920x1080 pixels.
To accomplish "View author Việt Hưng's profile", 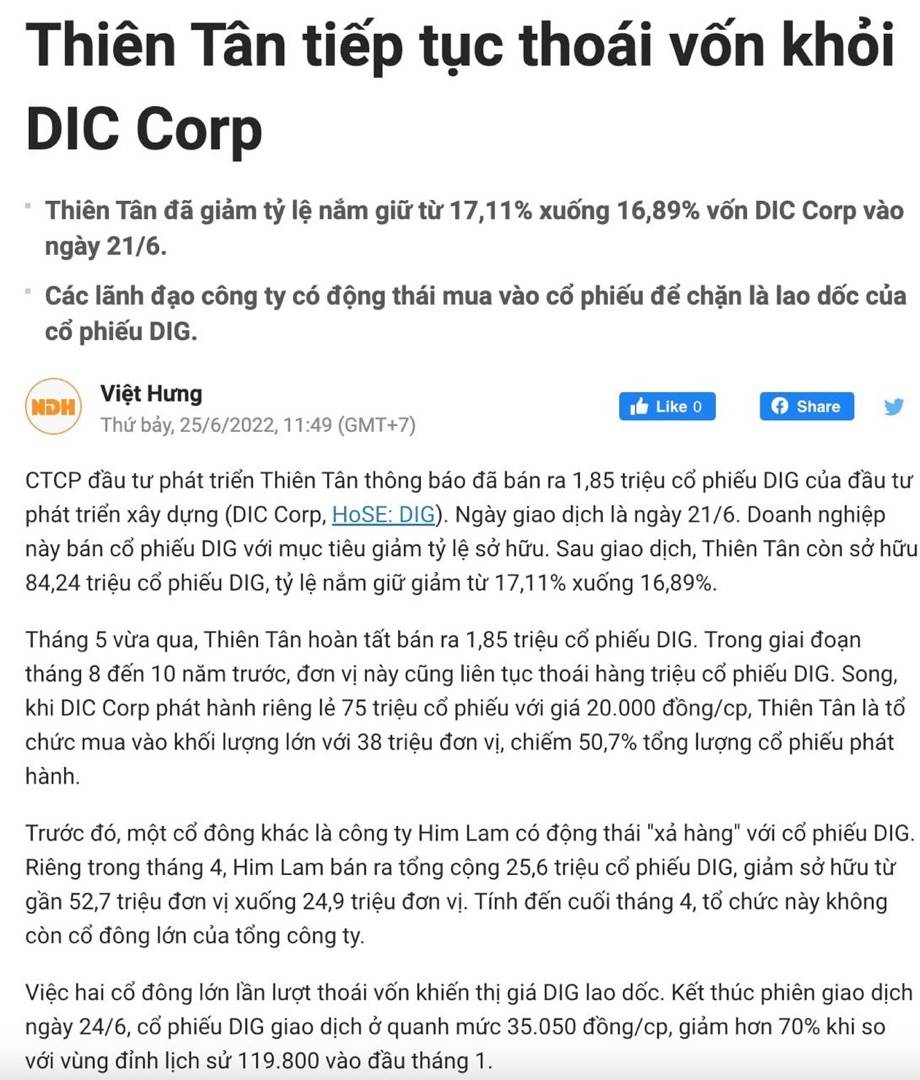I will 151,393.
